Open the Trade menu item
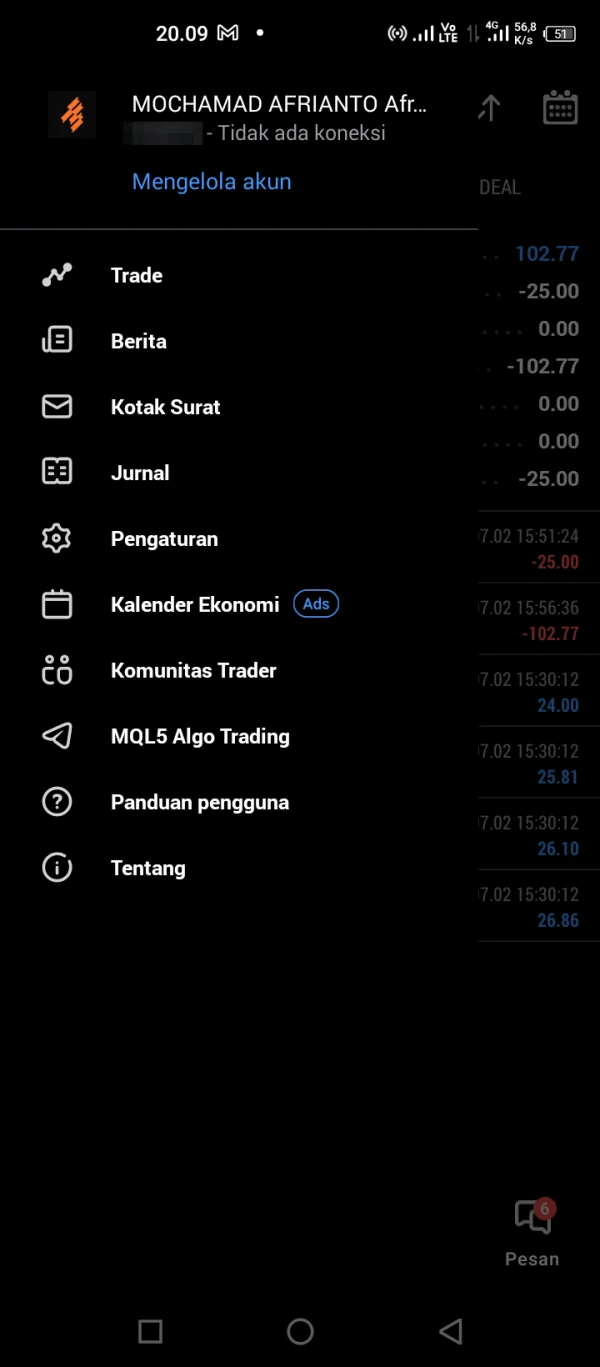 239,275
